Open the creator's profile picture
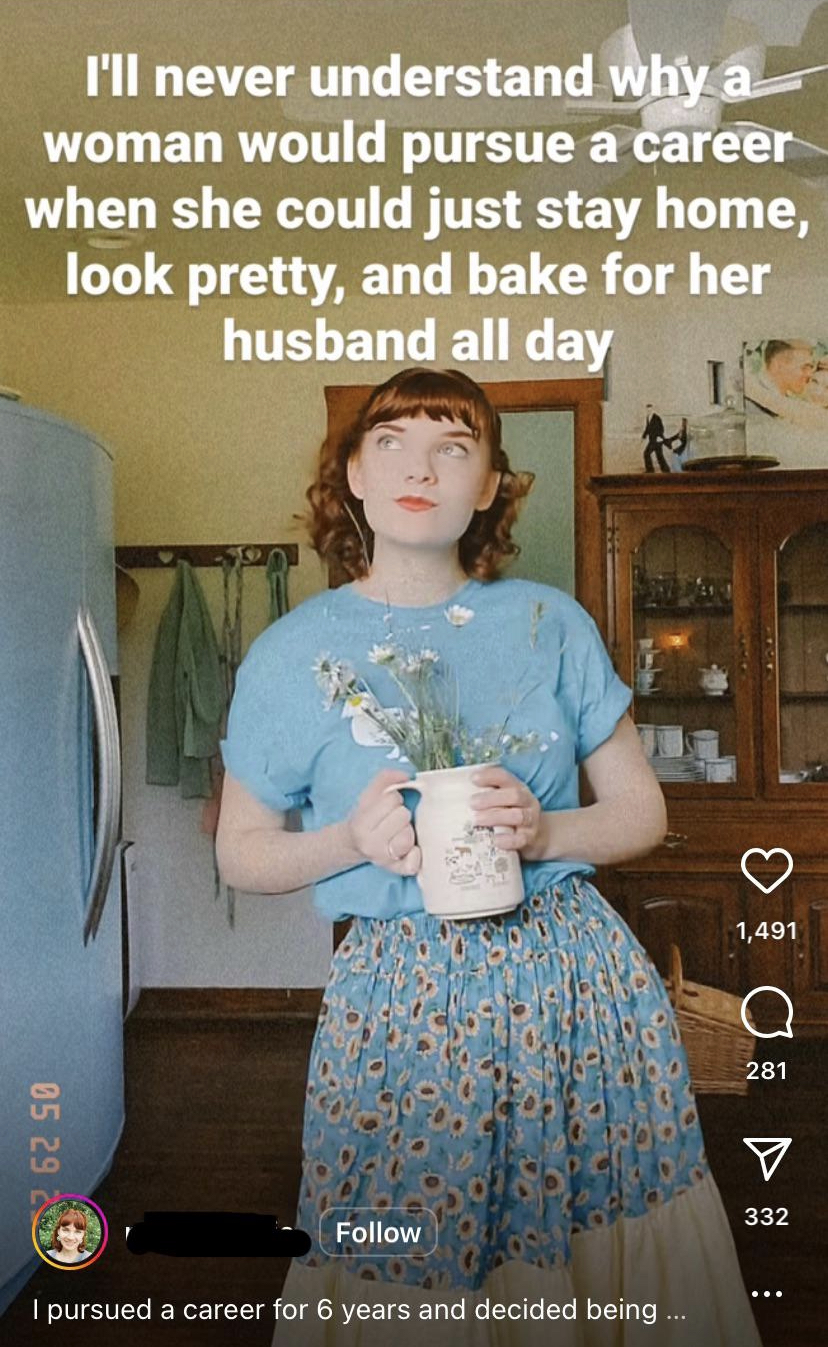The image size is (828, 1347). click(70, 1232)
